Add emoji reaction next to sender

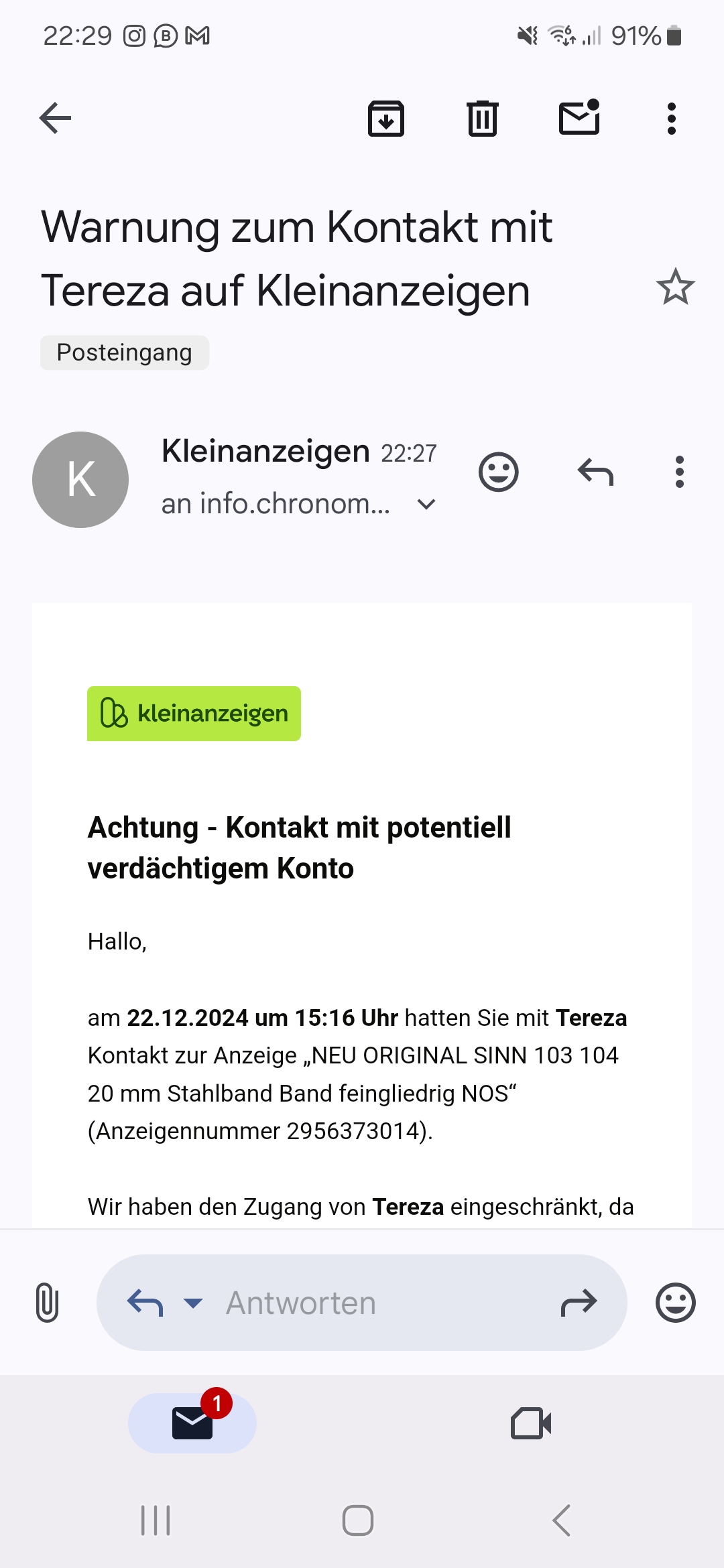point(498,472)
